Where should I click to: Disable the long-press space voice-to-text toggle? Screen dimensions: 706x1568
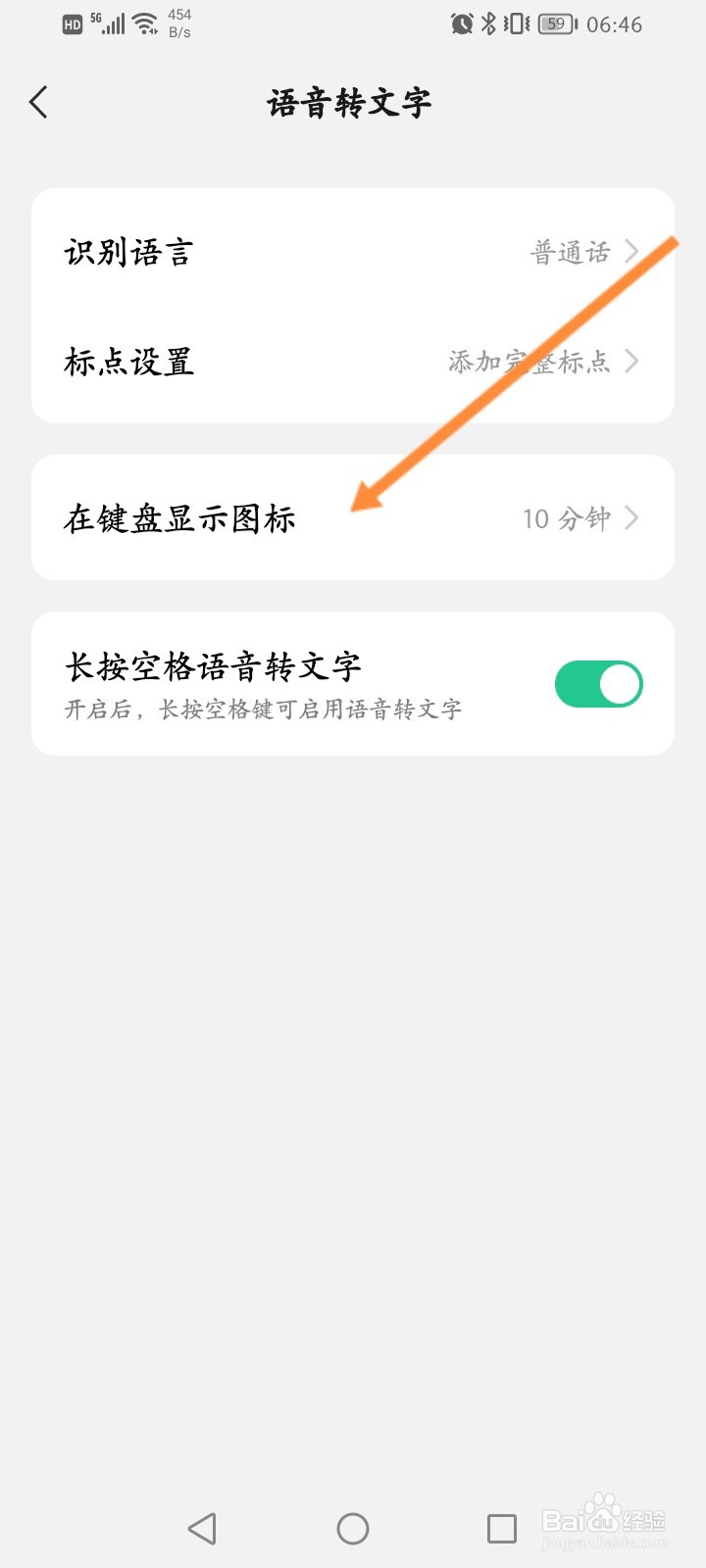(x=598, y=684)
